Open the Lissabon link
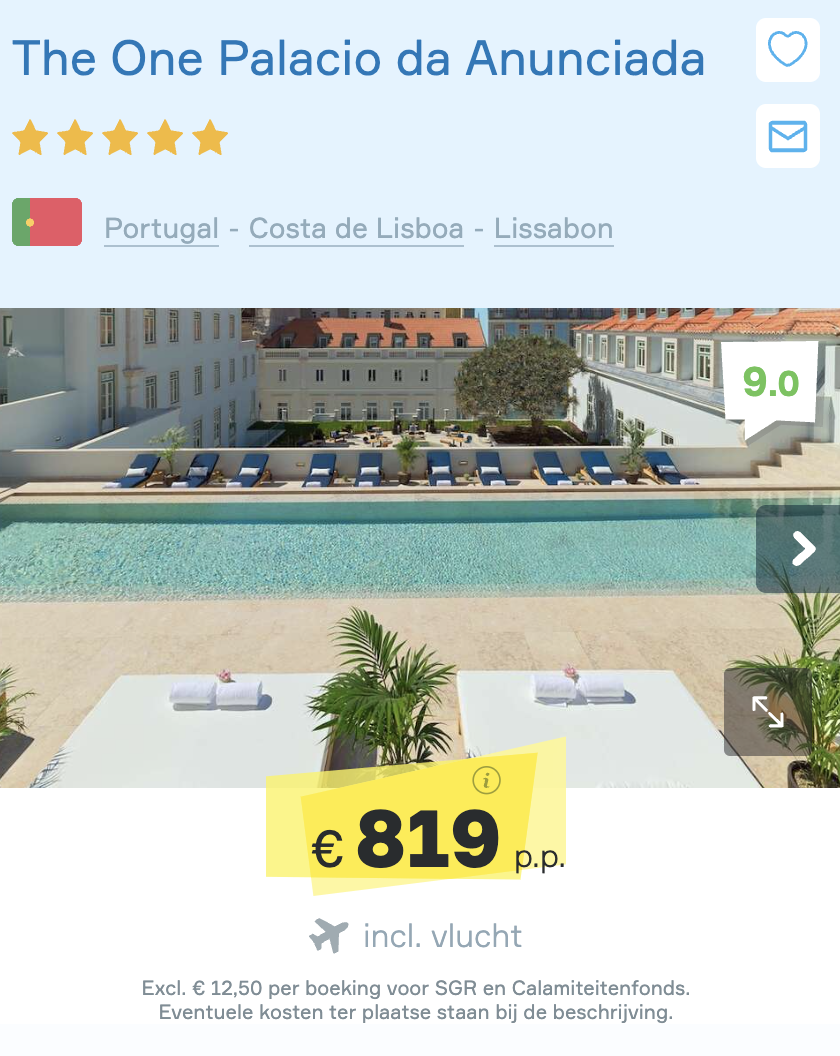The width and height of the screenshot is (840, 1056). coord(553,229)
